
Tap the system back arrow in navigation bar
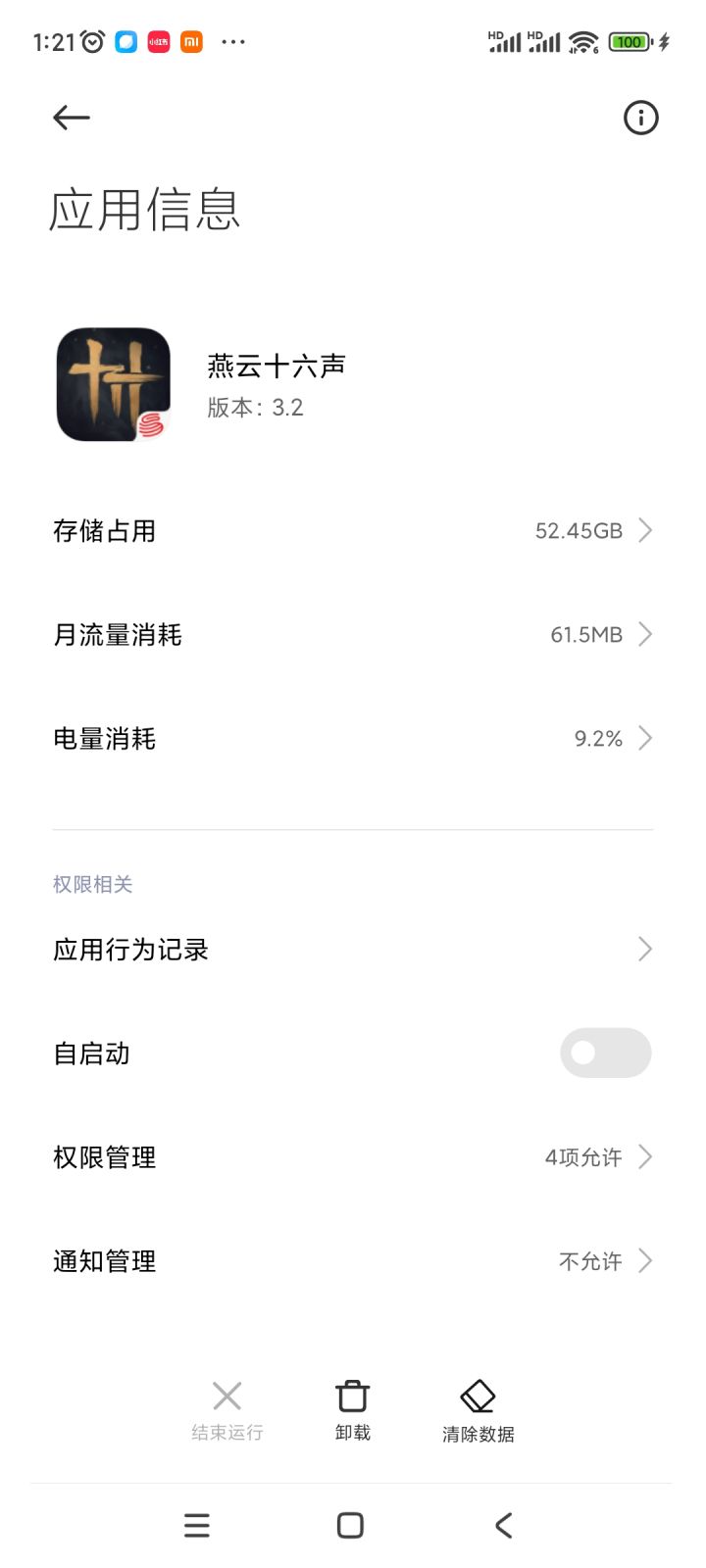click(x=503, y=1525)
